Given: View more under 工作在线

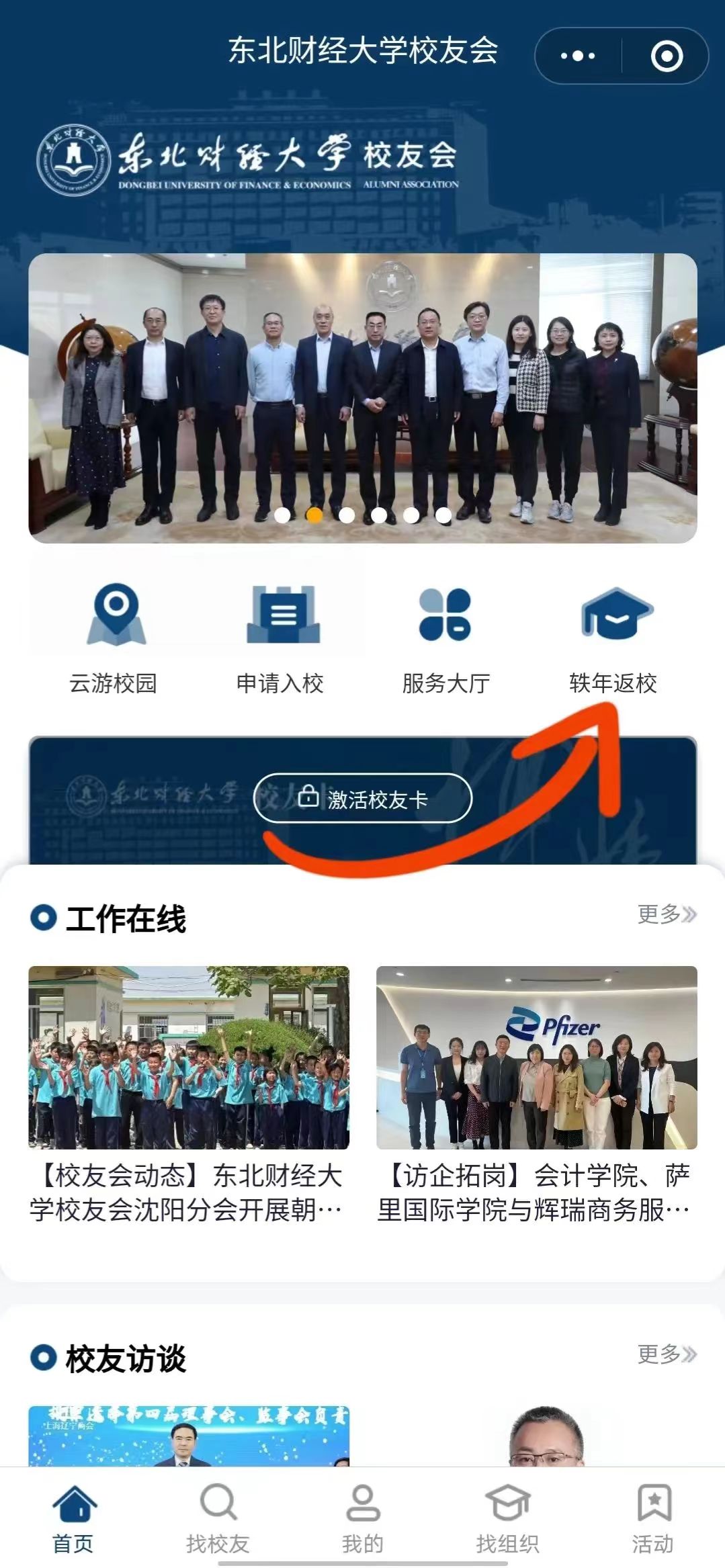Looking at the screenshot, I should pos(666,914).
